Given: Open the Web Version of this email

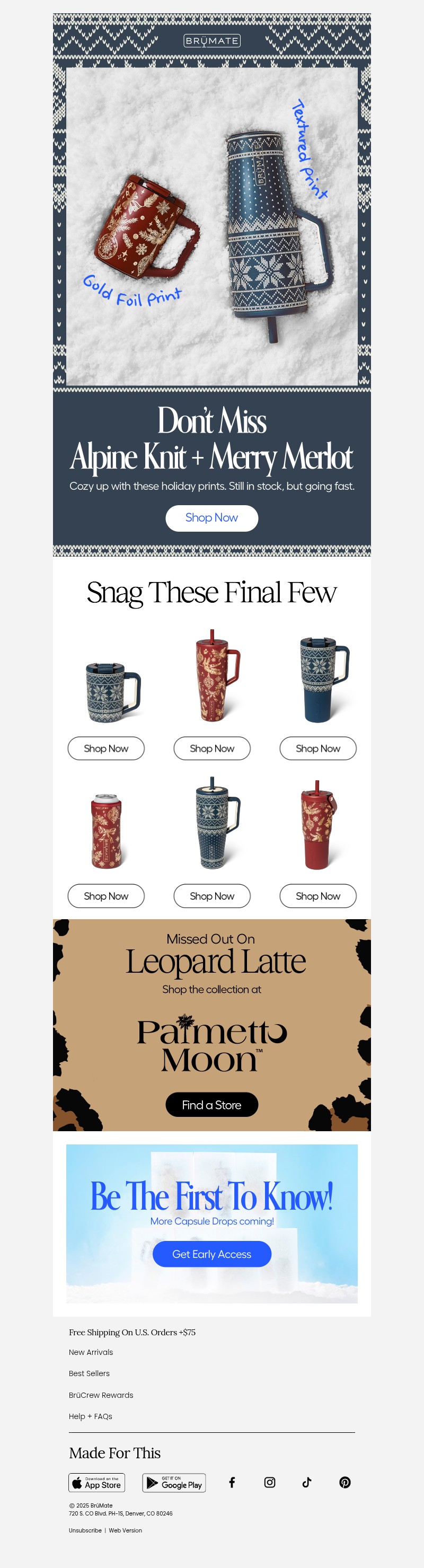Looking at the screenshot, I should tap(125, 1530).
